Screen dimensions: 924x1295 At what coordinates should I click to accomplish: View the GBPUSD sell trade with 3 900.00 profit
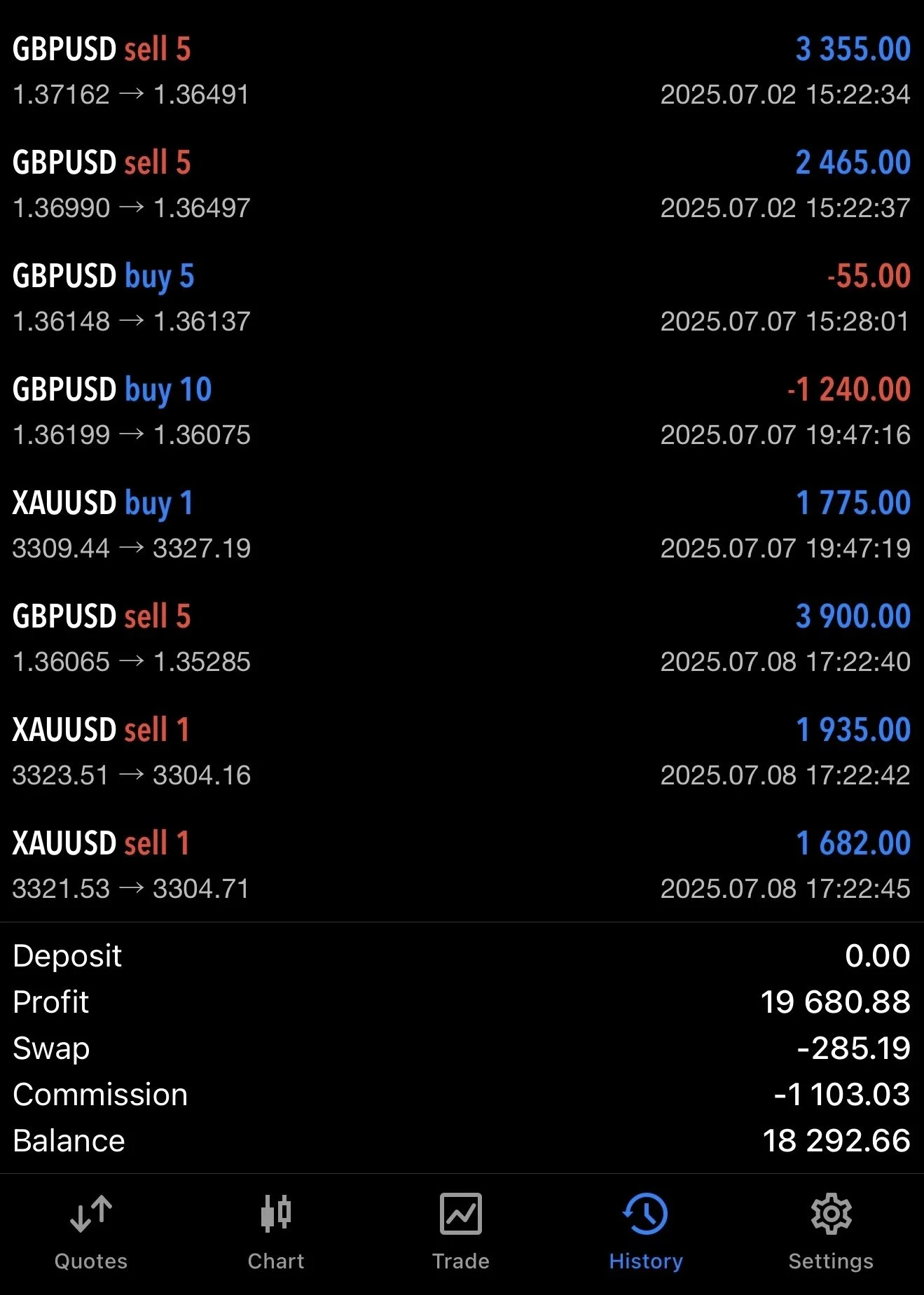[461, 639]
